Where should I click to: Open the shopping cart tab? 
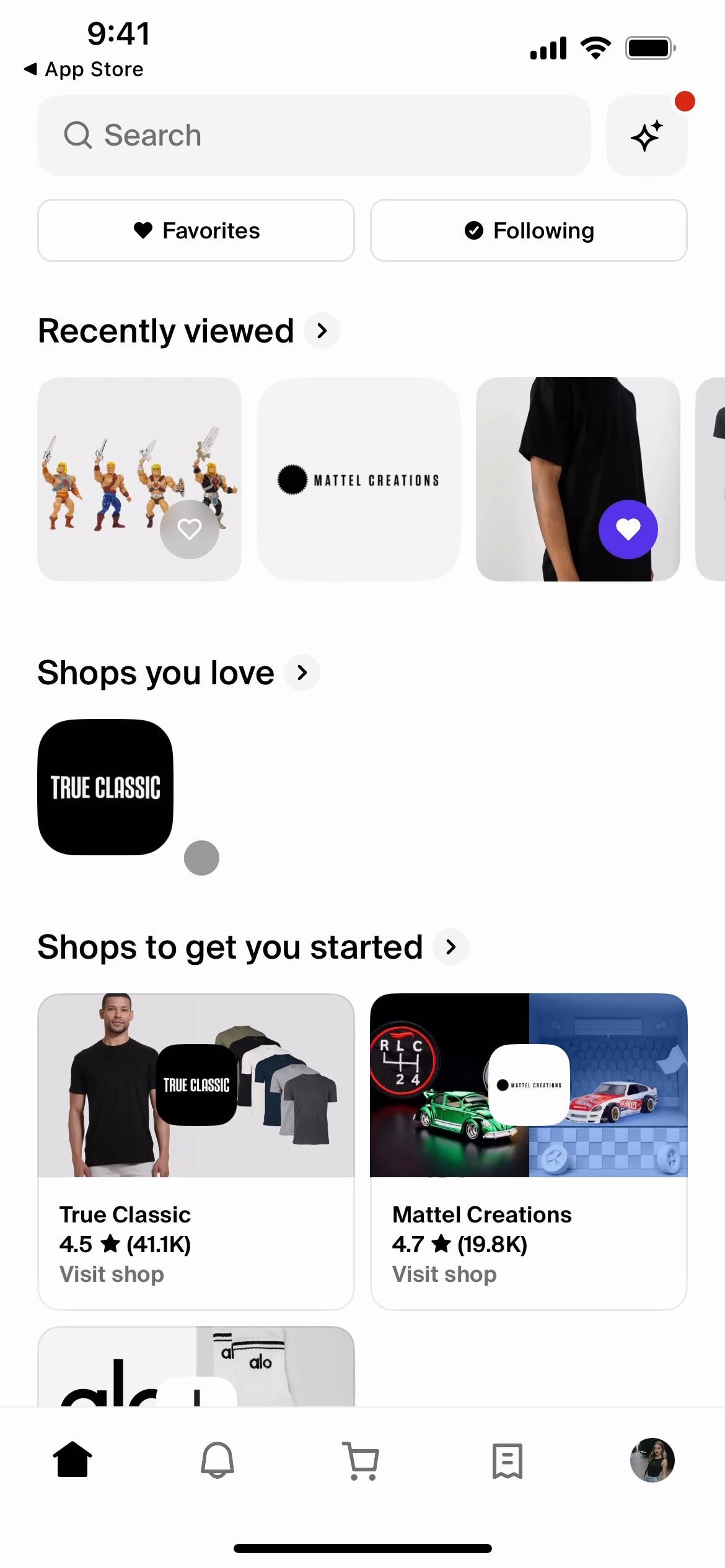(362, 1460)
